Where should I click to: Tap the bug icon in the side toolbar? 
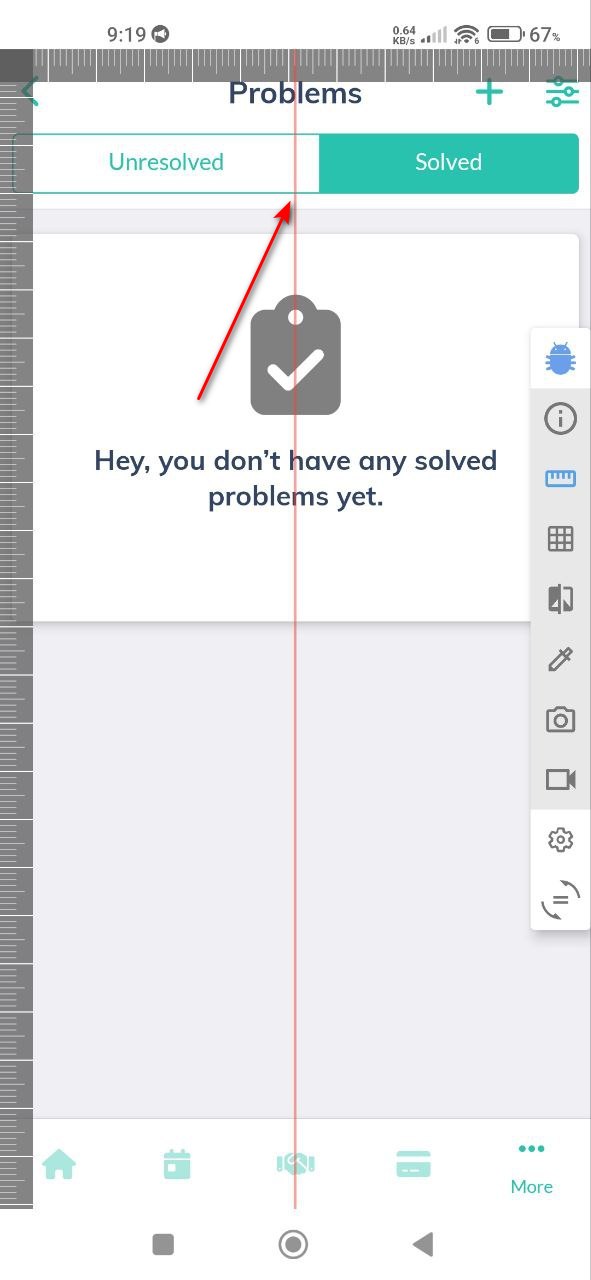tap(560, 358)
